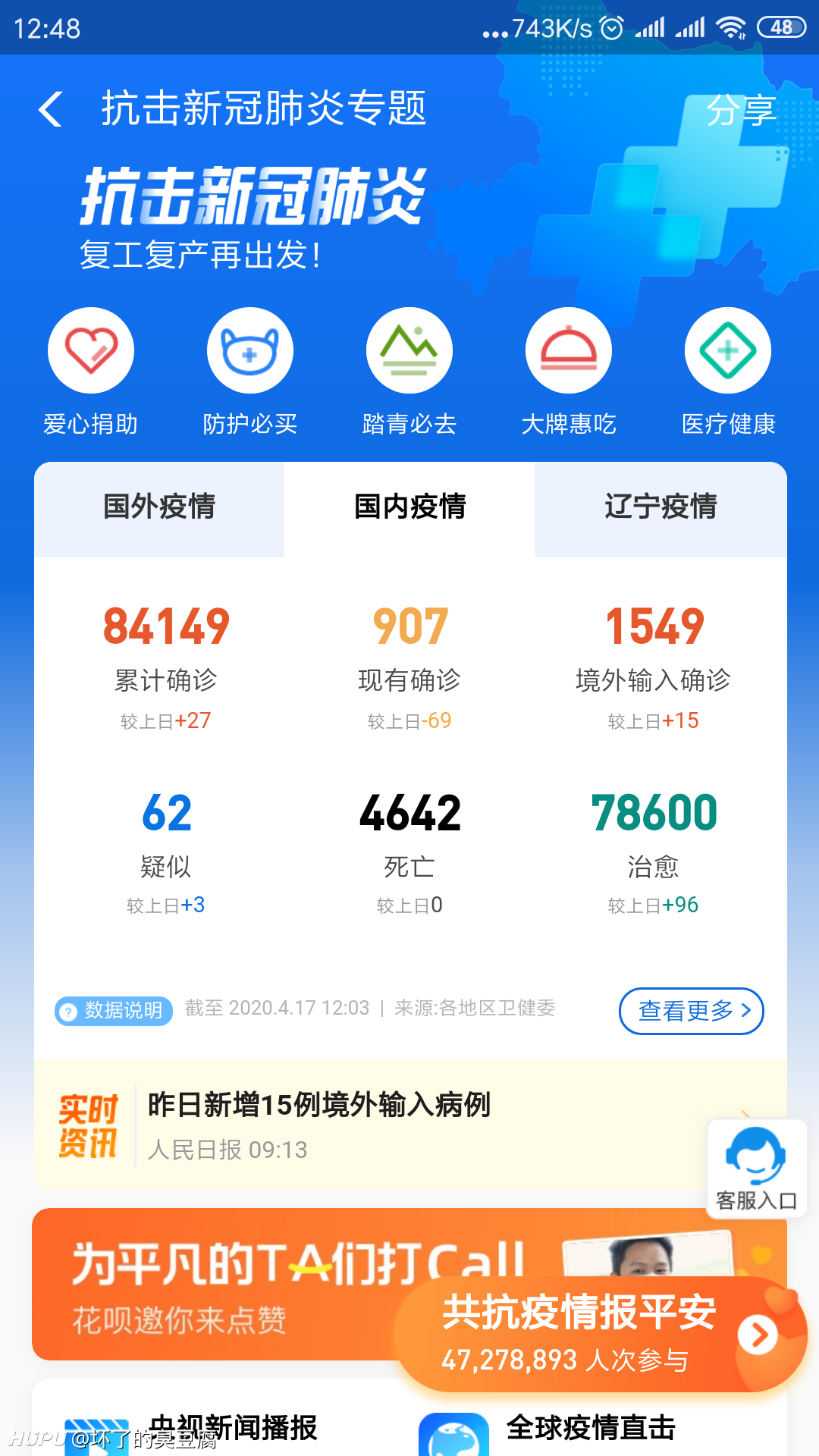Go back using the top-left arrow
819x1456 pixels.
[x=50, y=108]
